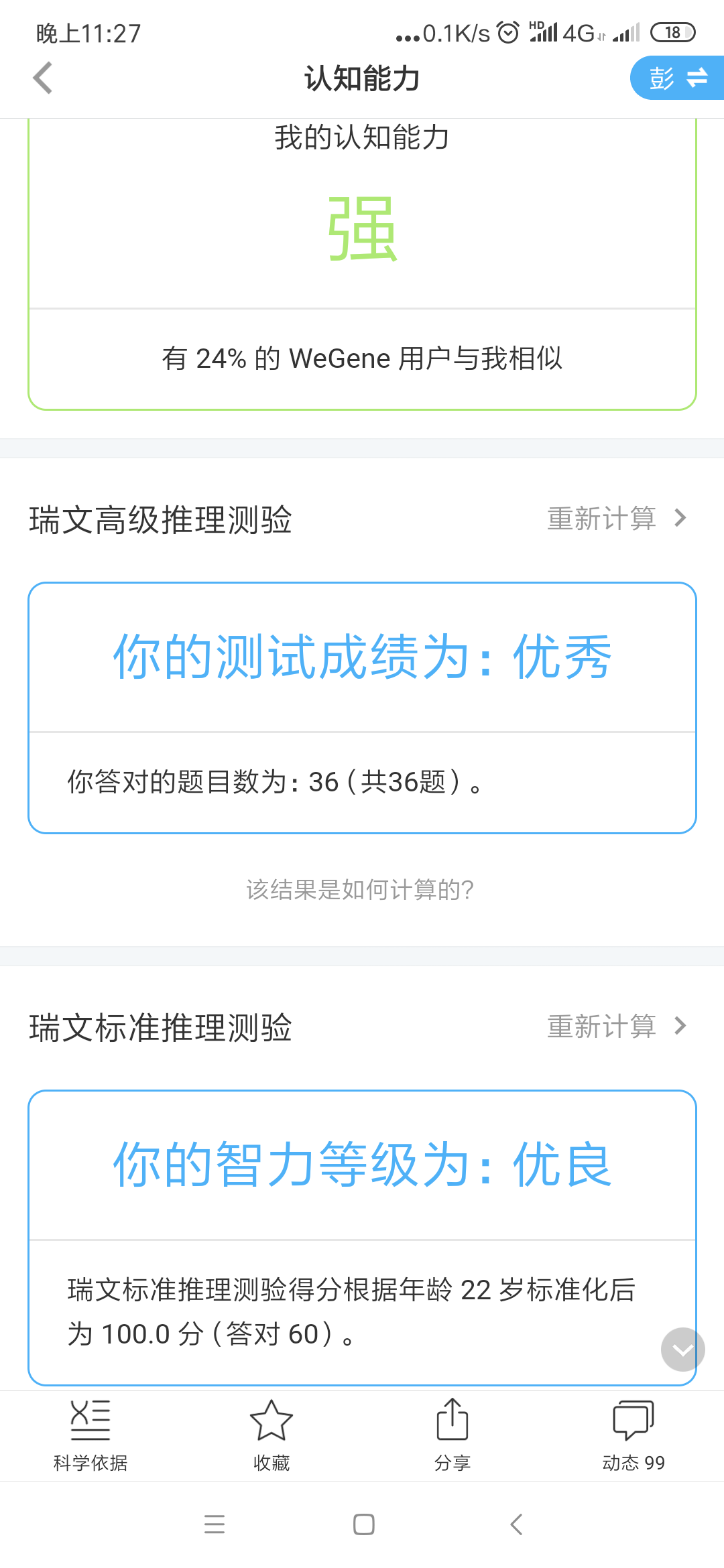Tap the system home button
Viewport: 724px width, 1568px height.
click(363, 1524)
